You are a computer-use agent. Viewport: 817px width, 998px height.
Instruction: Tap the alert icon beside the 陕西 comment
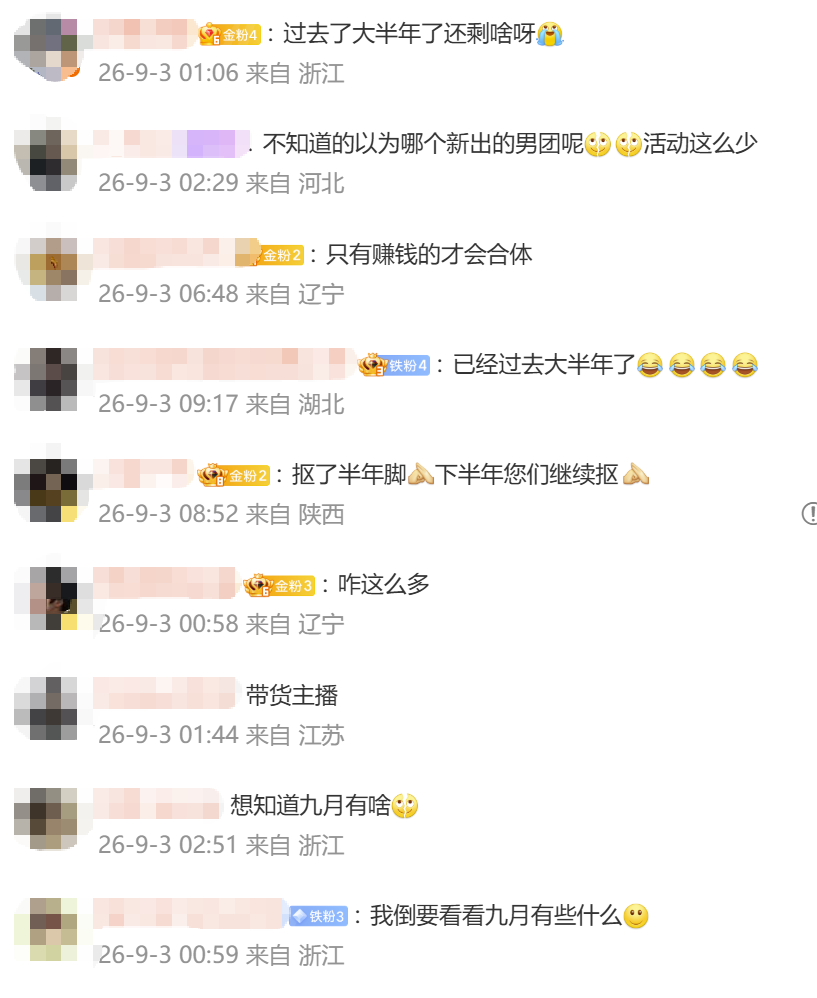(x=809, y=513)
